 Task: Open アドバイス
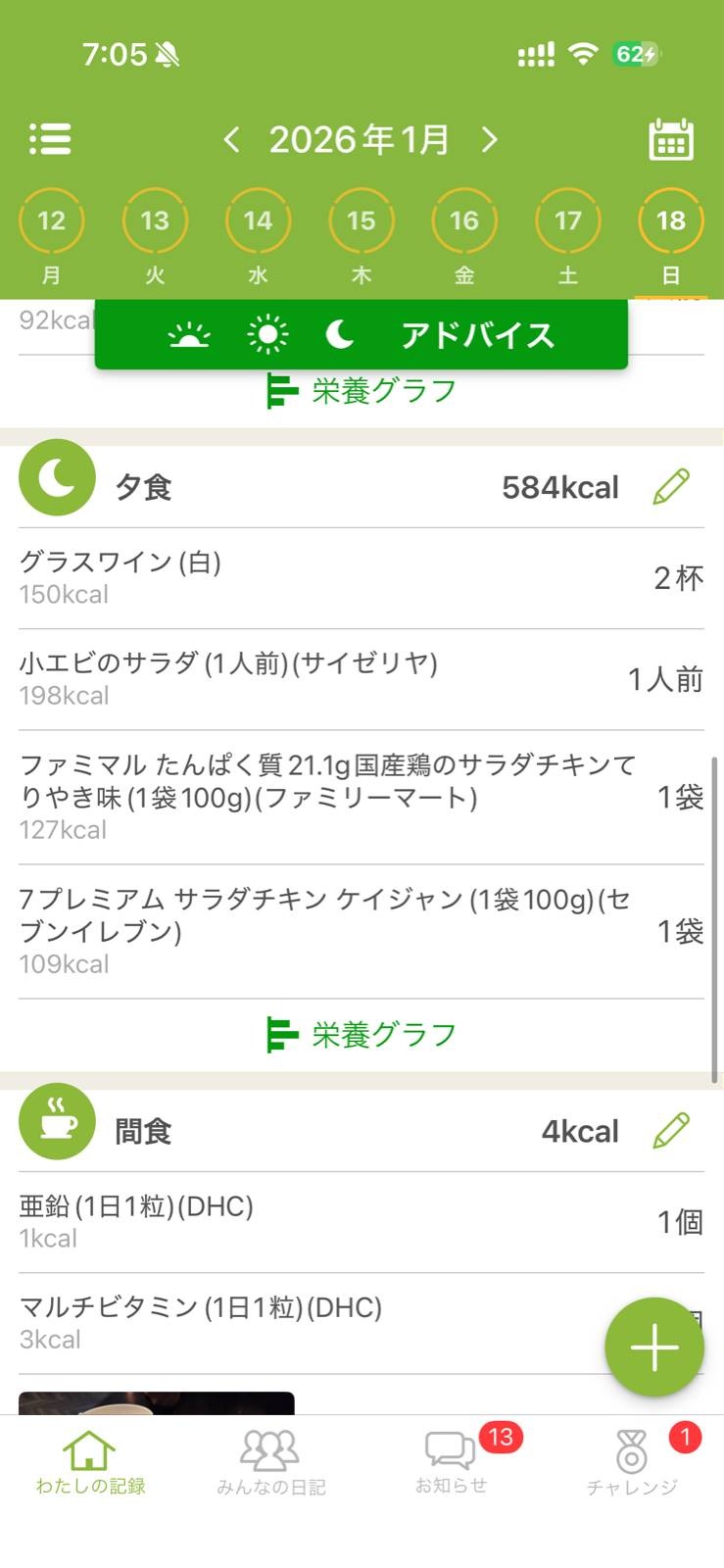(477, 335)
